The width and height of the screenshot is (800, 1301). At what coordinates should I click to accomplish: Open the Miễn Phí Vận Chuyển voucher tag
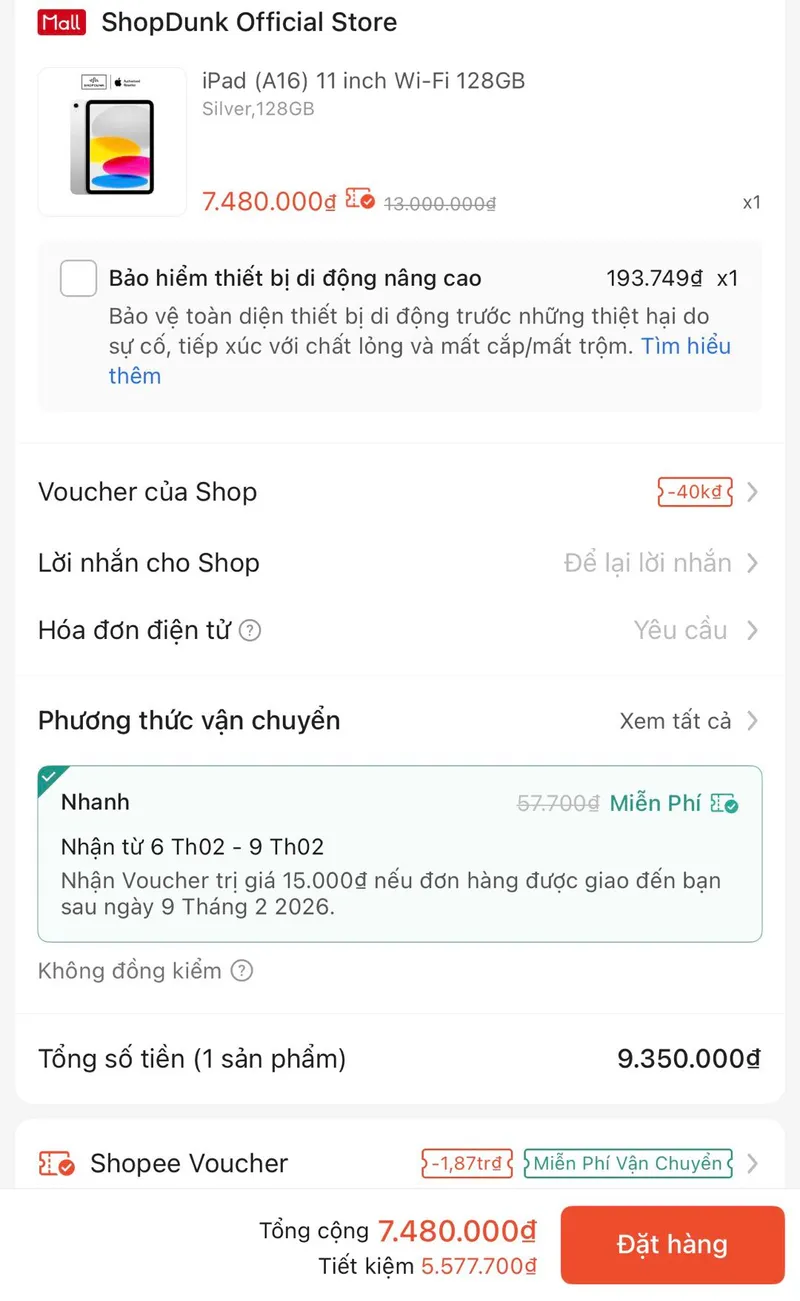626,1163
